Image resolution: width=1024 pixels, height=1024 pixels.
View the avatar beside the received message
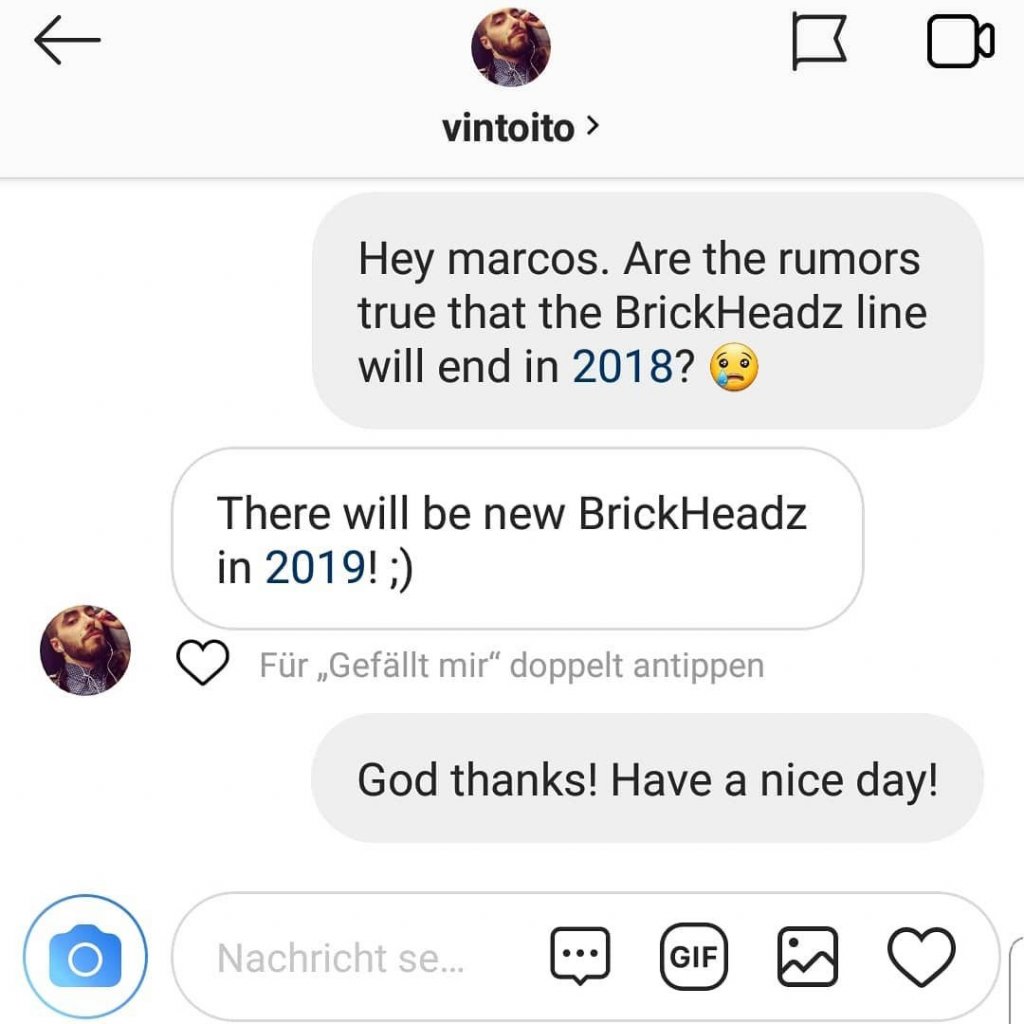(x=85, y=650)
